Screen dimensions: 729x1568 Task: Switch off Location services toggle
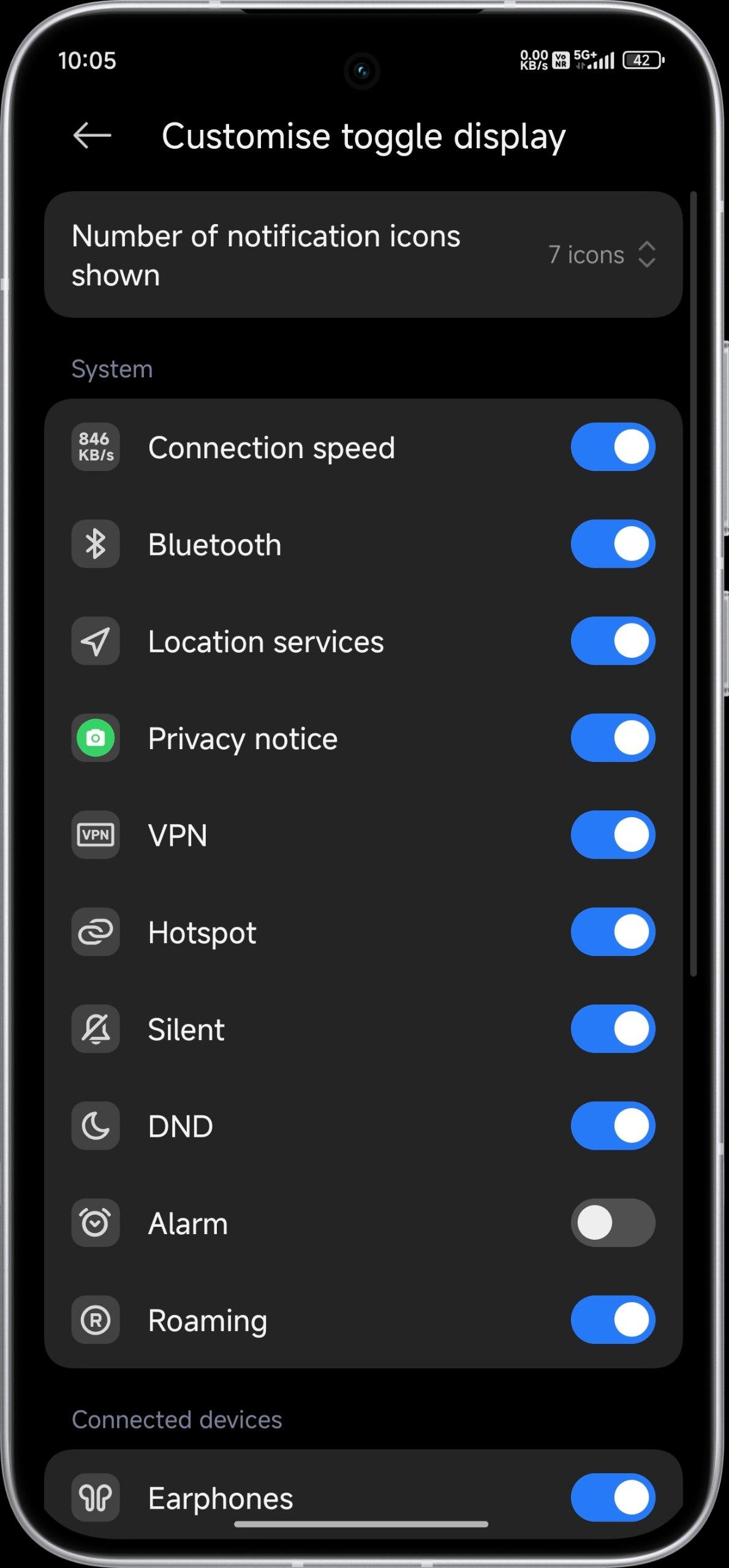(613, 641)
